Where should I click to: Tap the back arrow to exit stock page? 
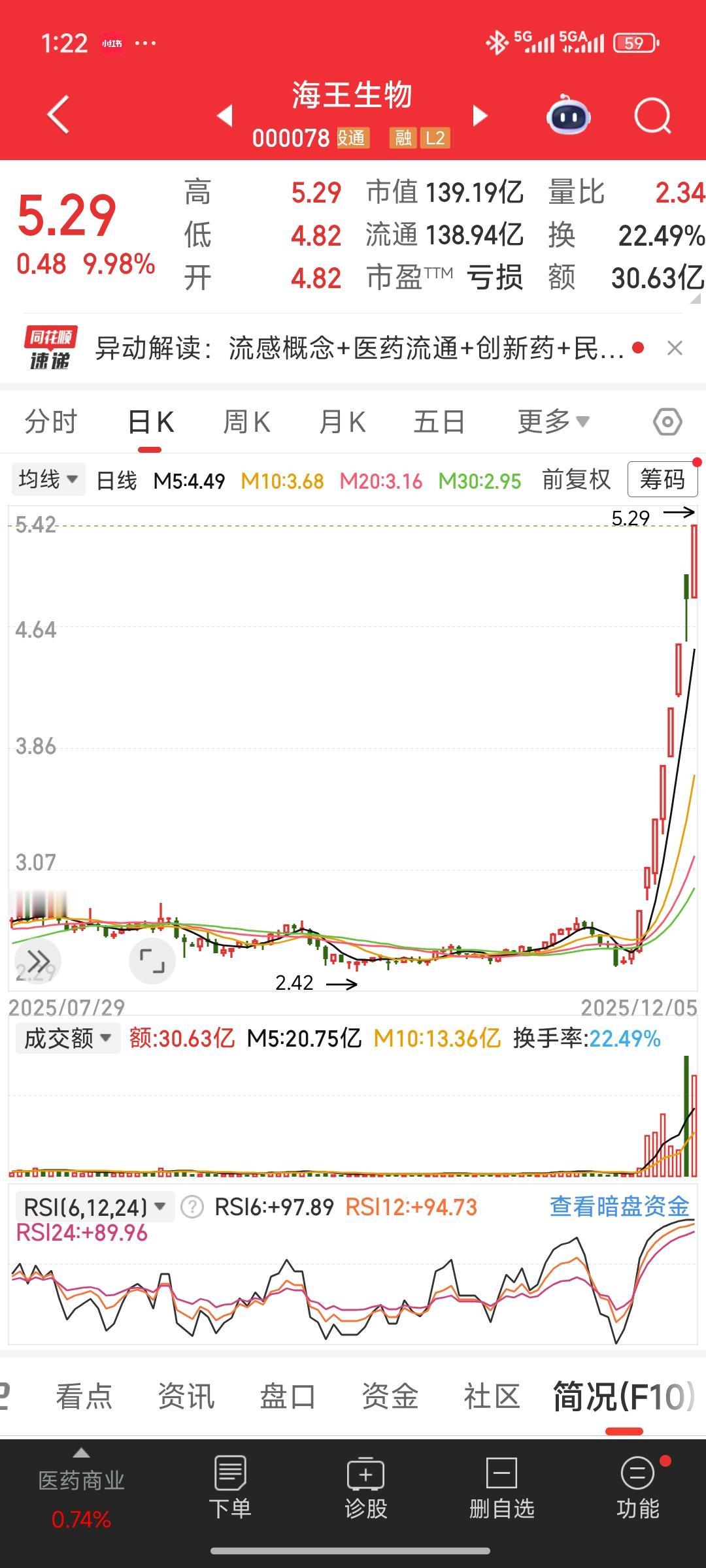pyautogui.click(x=59, y=114)
